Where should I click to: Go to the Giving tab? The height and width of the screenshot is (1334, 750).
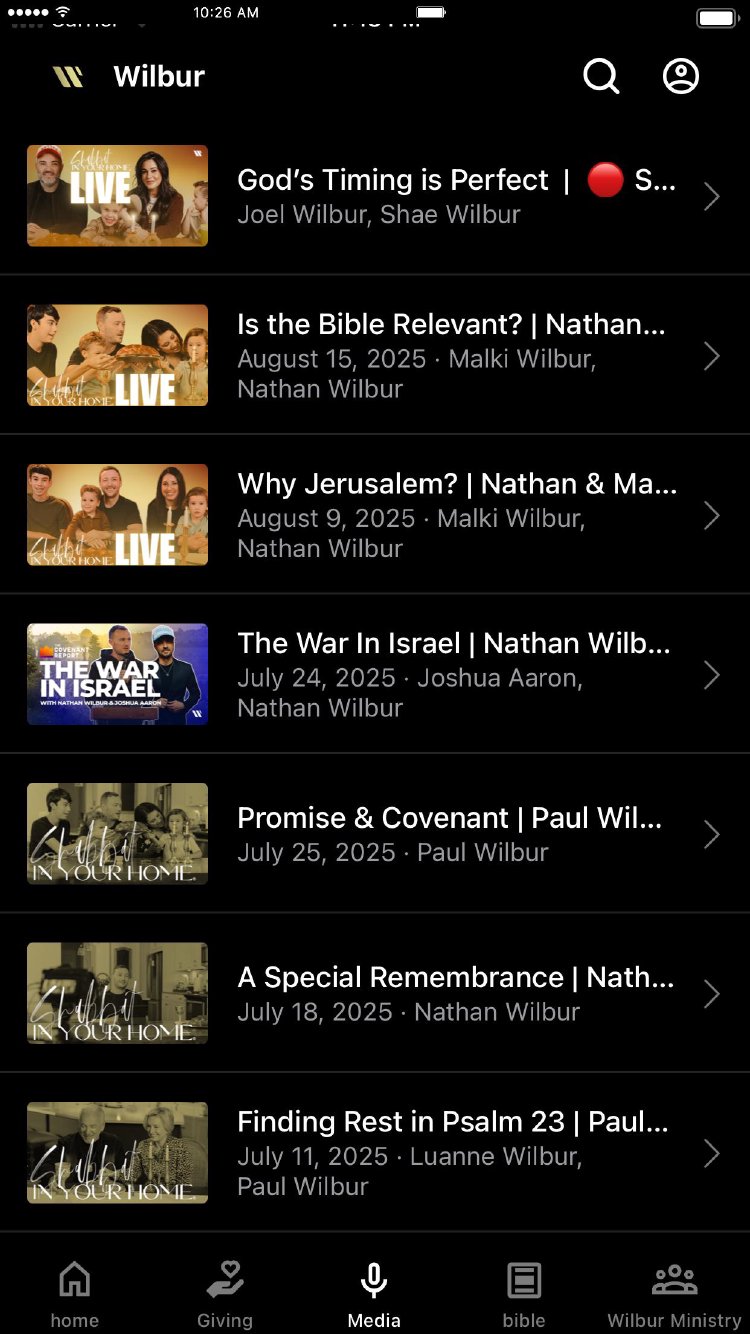click(225, 1294)
